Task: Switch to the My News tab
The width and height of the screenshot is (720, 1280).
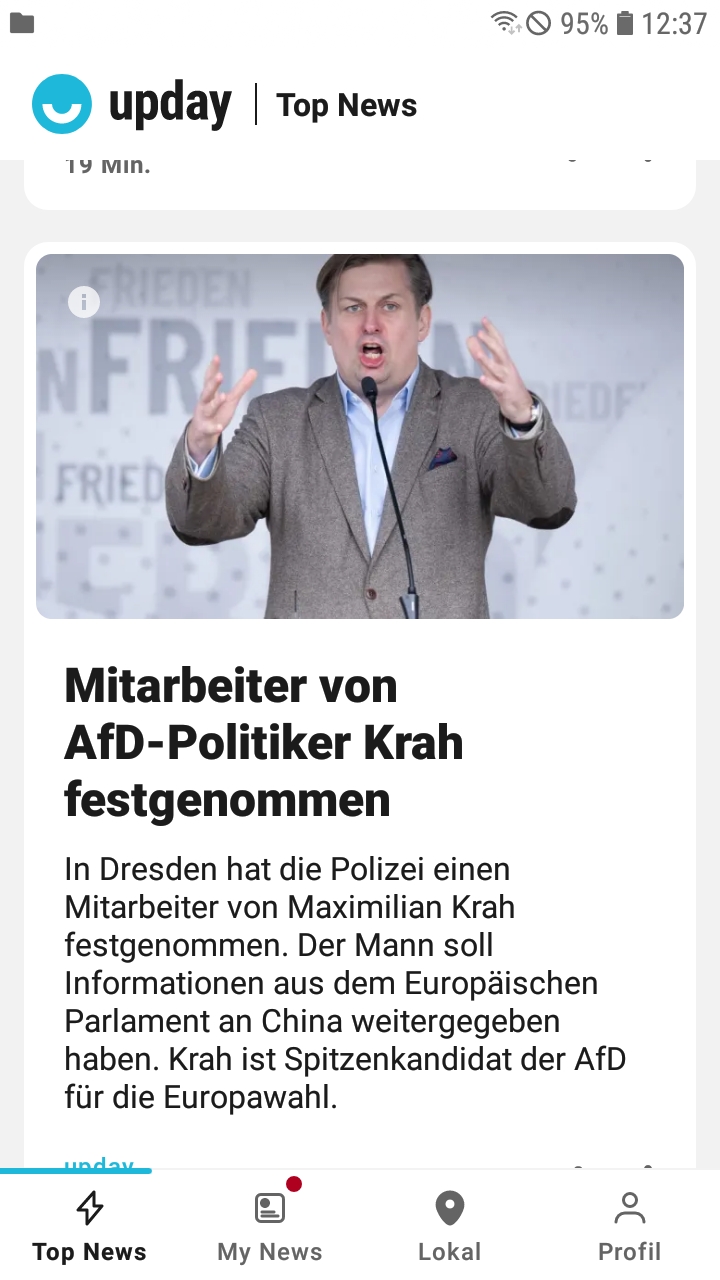Action: (x=270, y=1225)
